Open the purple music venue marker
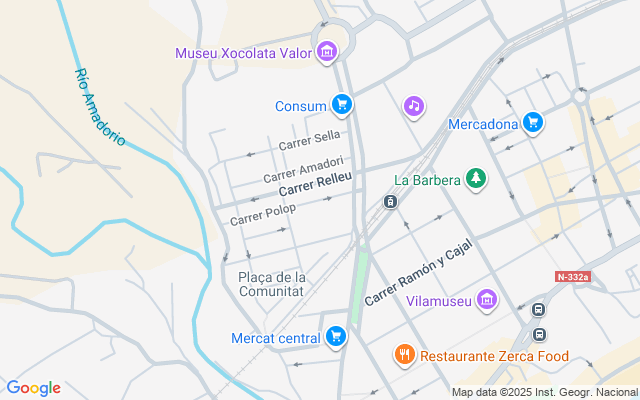 [414, 107]
